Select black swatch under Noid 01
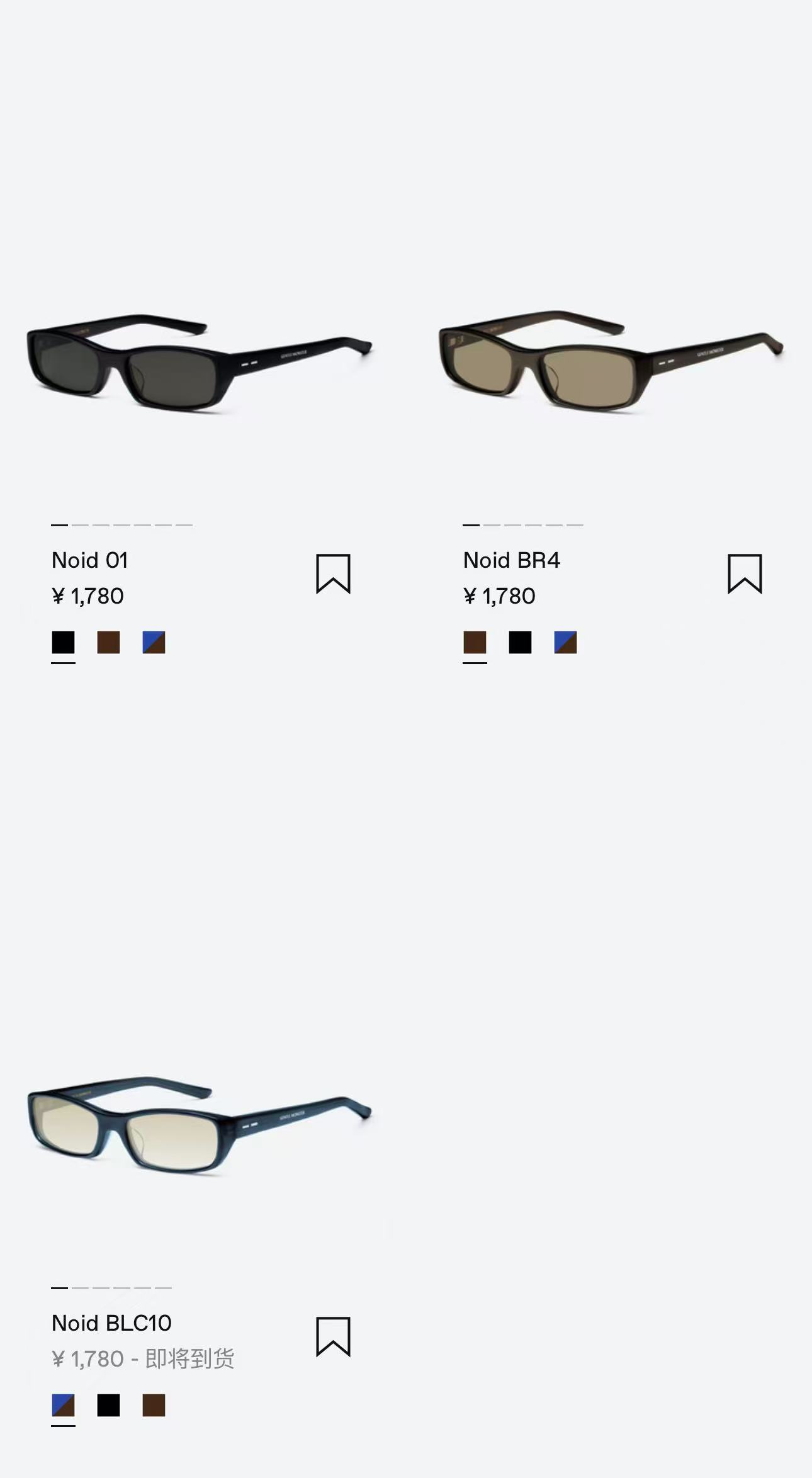This screenshot has width=812, height=1478. 63,643
